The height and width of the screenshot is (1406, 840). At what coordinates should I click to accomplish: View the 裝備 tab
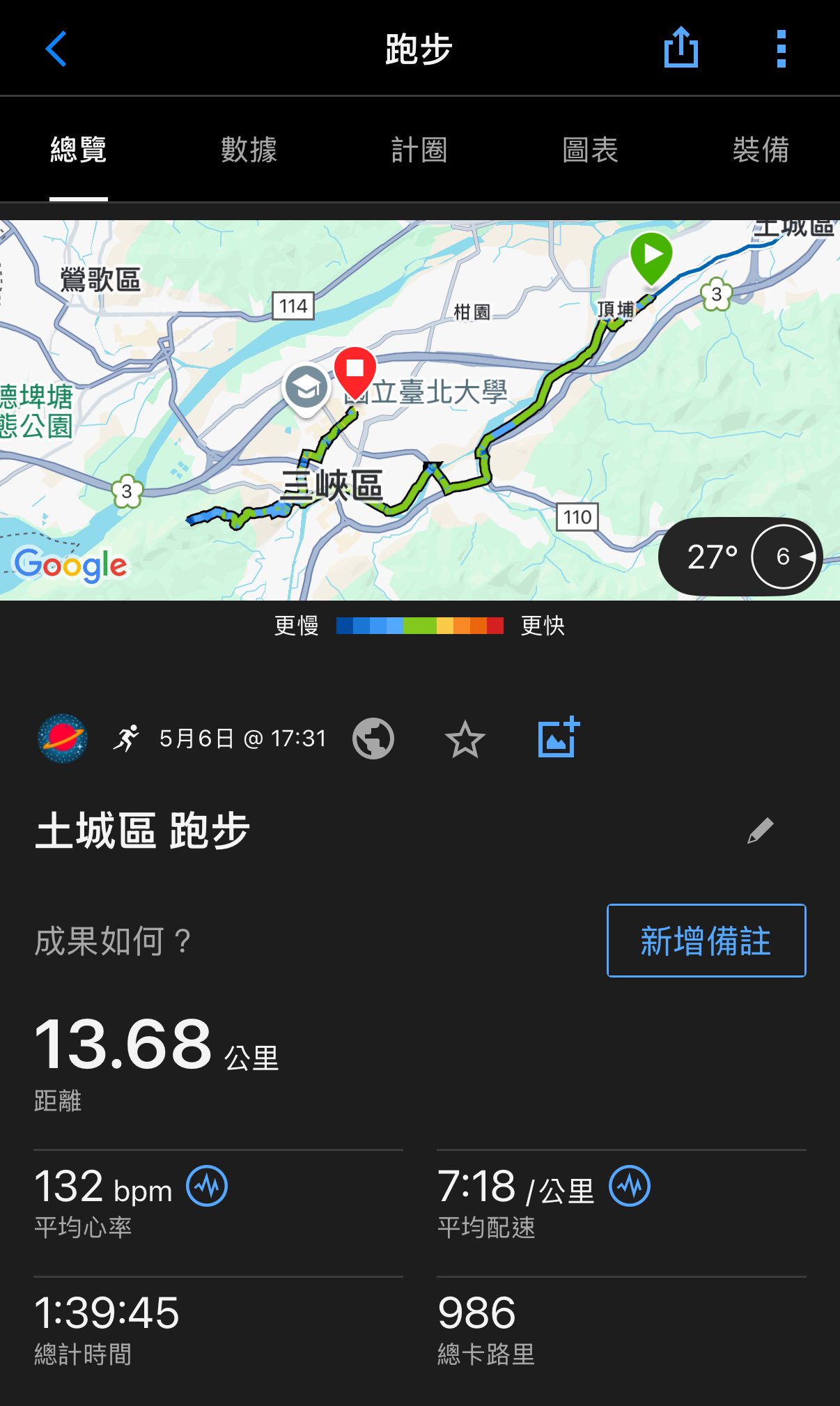pos(761,150)
